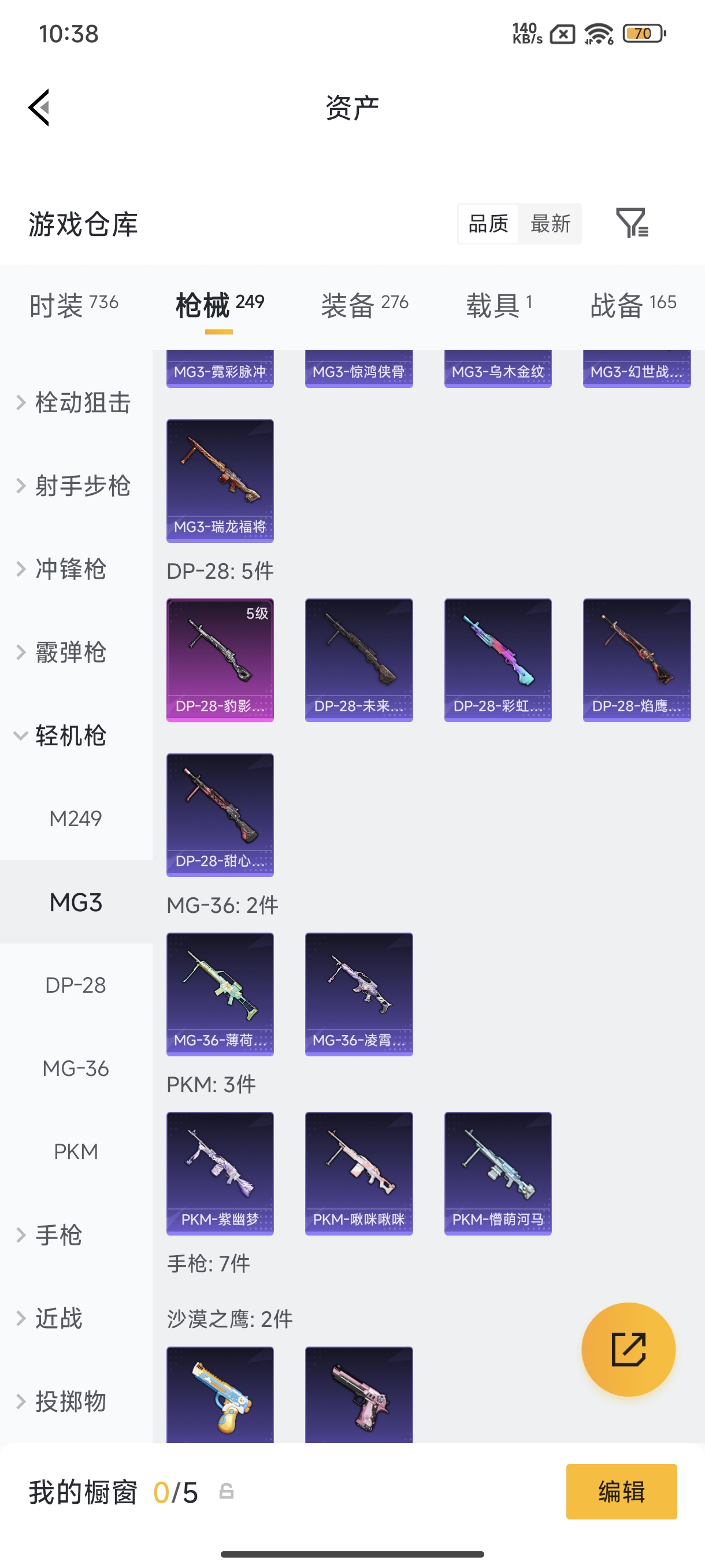The height and width of the screenshot is (1568, 705).
Task: Sort the warehouse by 品质
Action: click(488, 223)
